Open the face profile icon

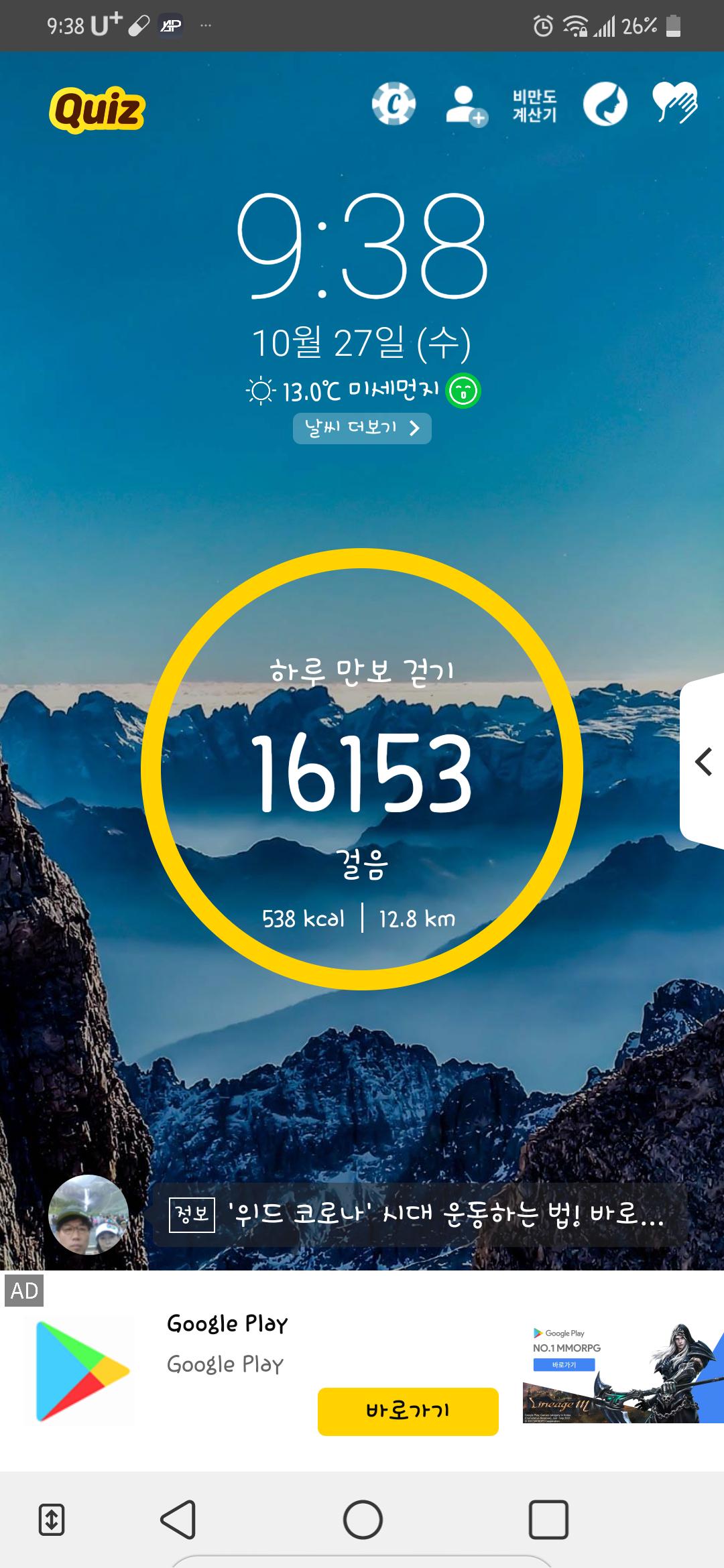pos(605,105)
